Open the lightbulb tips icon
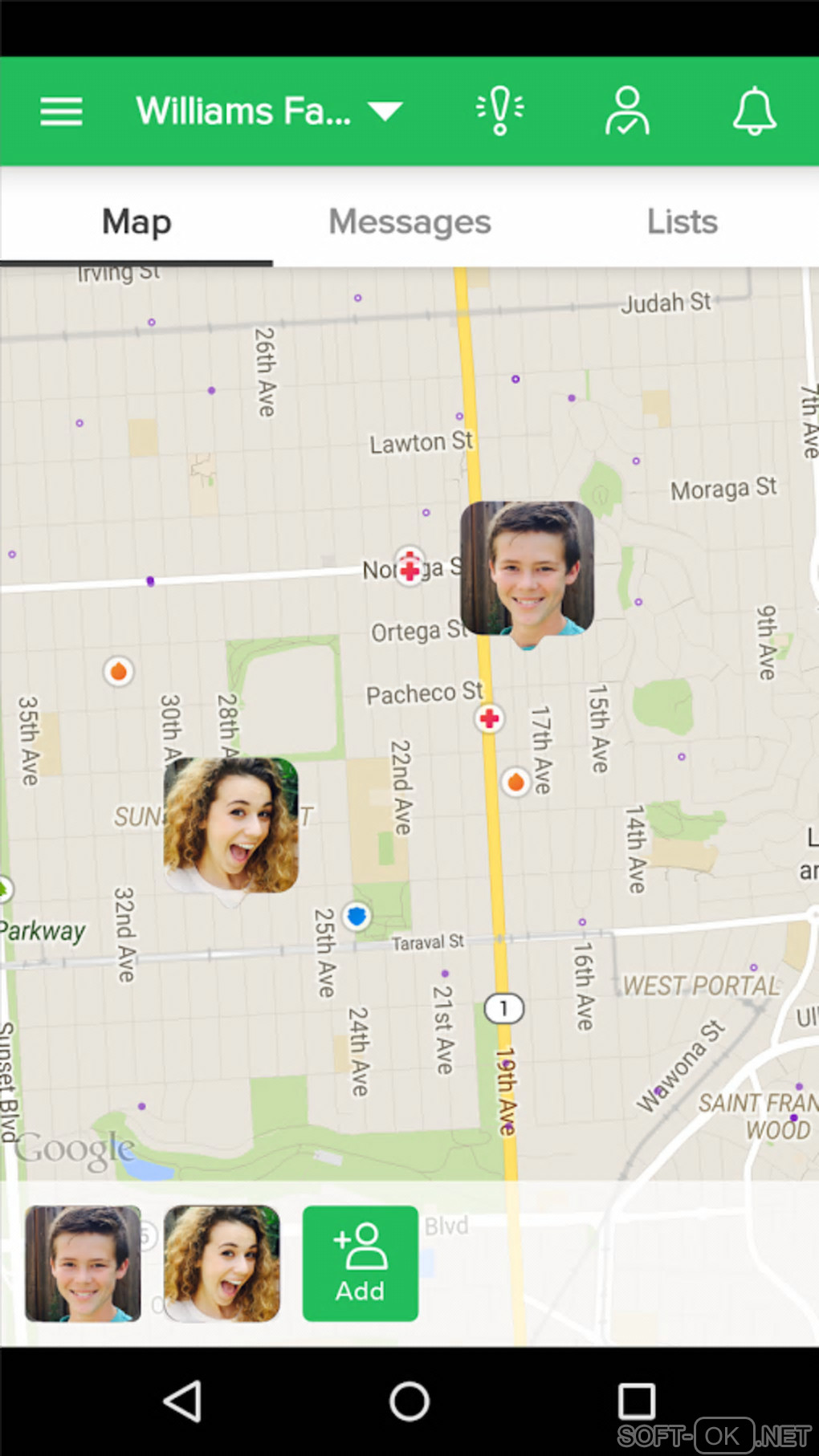Viewport: 819px width, 1456px height. pos(499,111)
